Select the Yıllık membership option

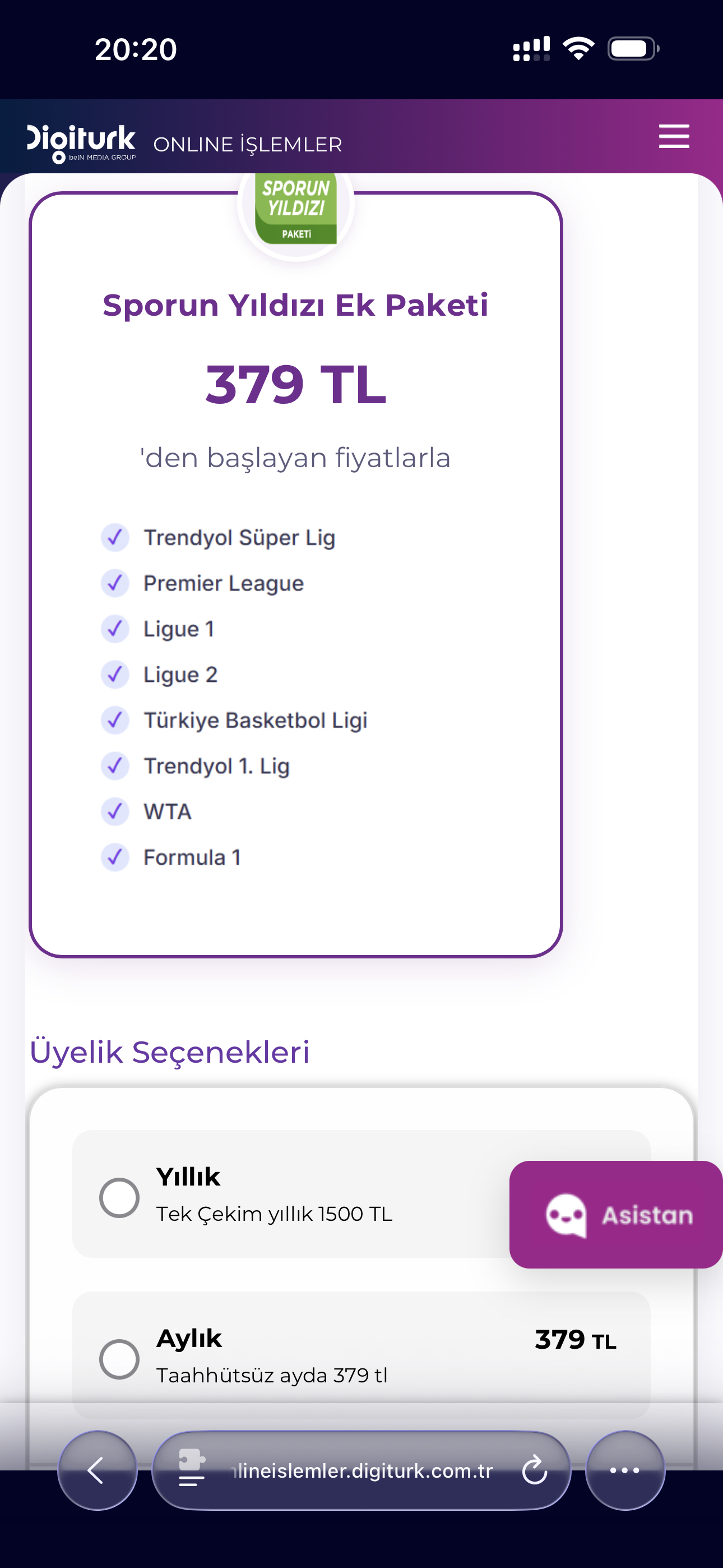click(x=119, y=1197)
